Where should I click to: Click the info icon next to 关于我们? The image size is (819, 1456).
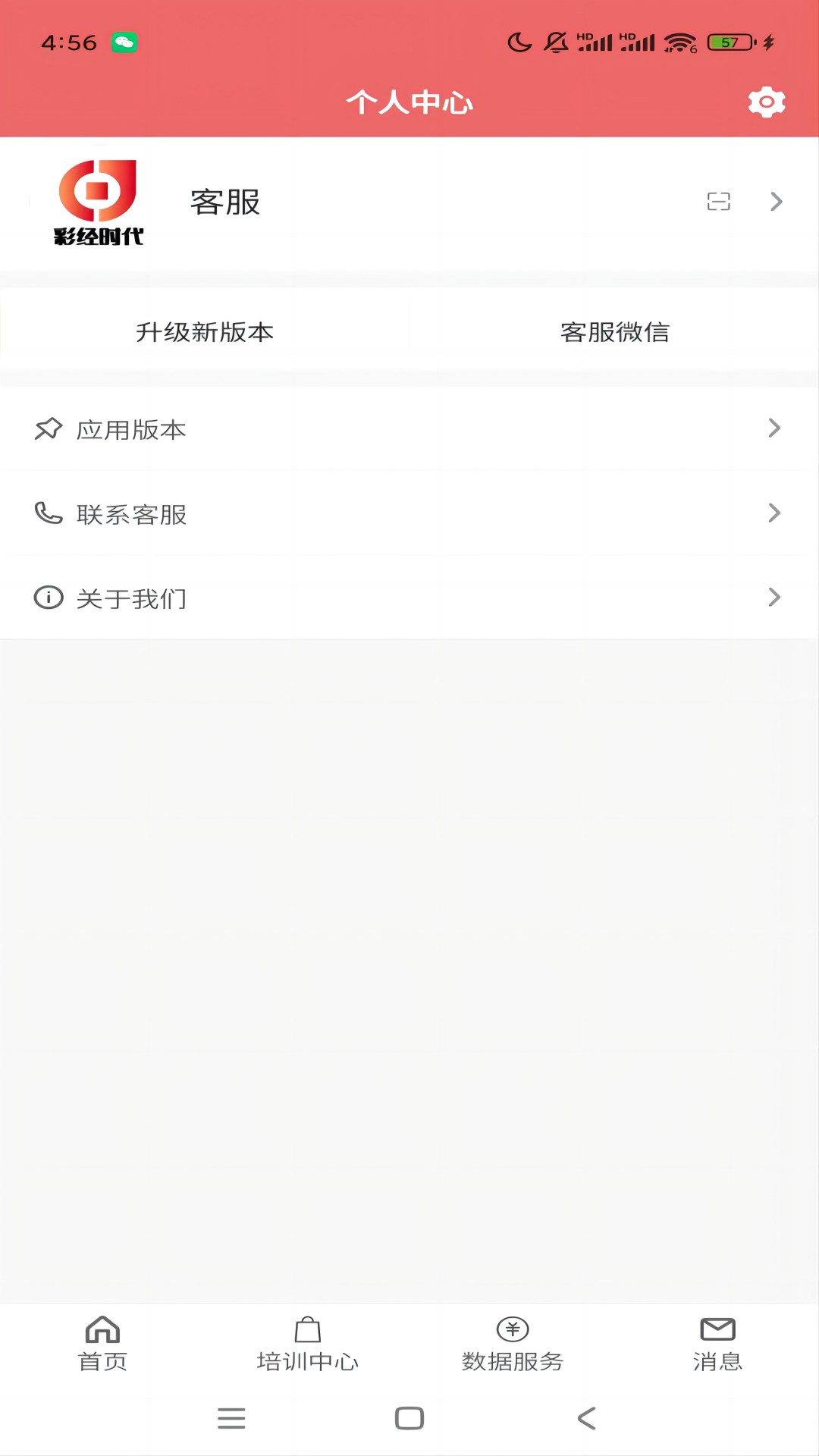tap(47, 598)
